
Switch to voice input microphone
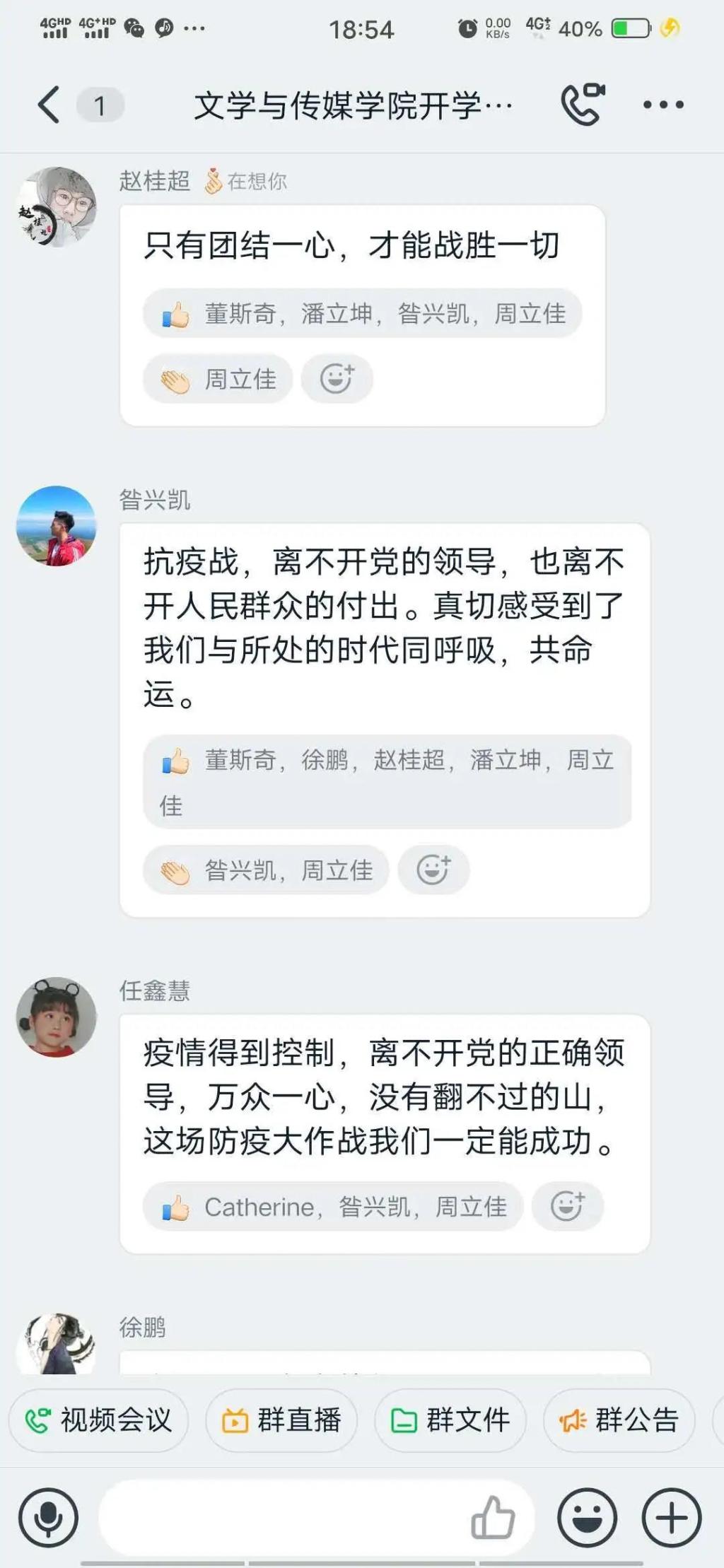tap(48, 1517)
